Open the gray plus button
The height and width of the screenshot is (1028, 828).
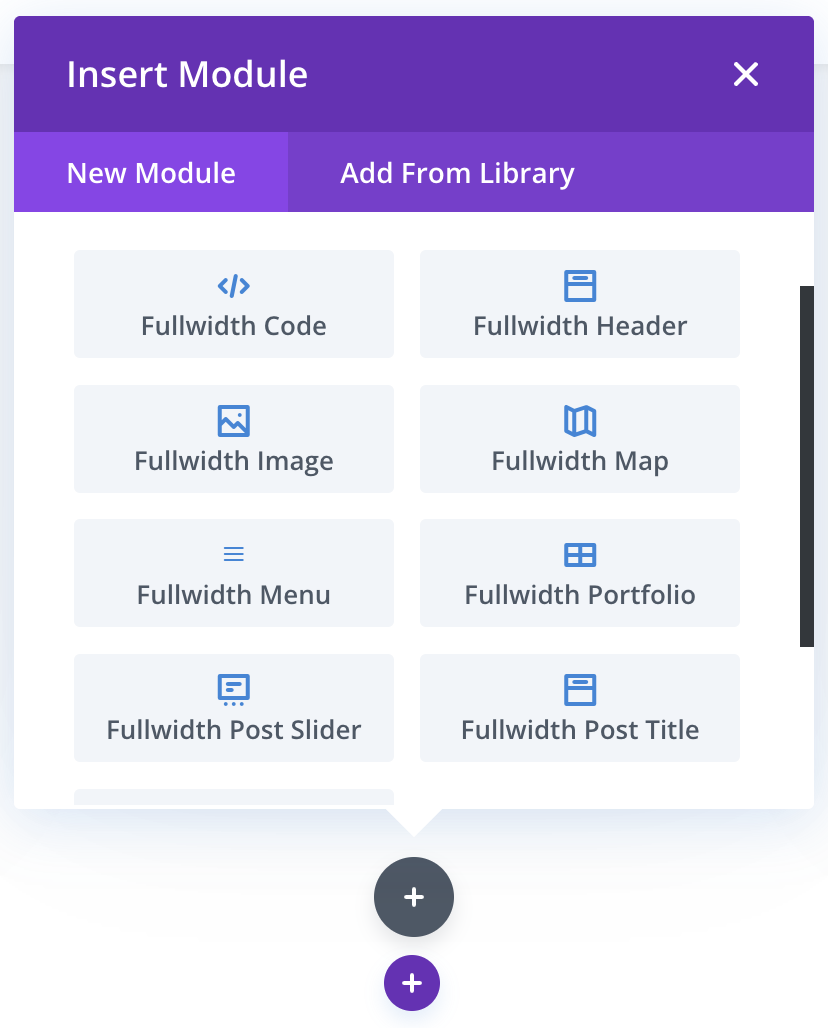pyautogui.click(x=414, y=897)
